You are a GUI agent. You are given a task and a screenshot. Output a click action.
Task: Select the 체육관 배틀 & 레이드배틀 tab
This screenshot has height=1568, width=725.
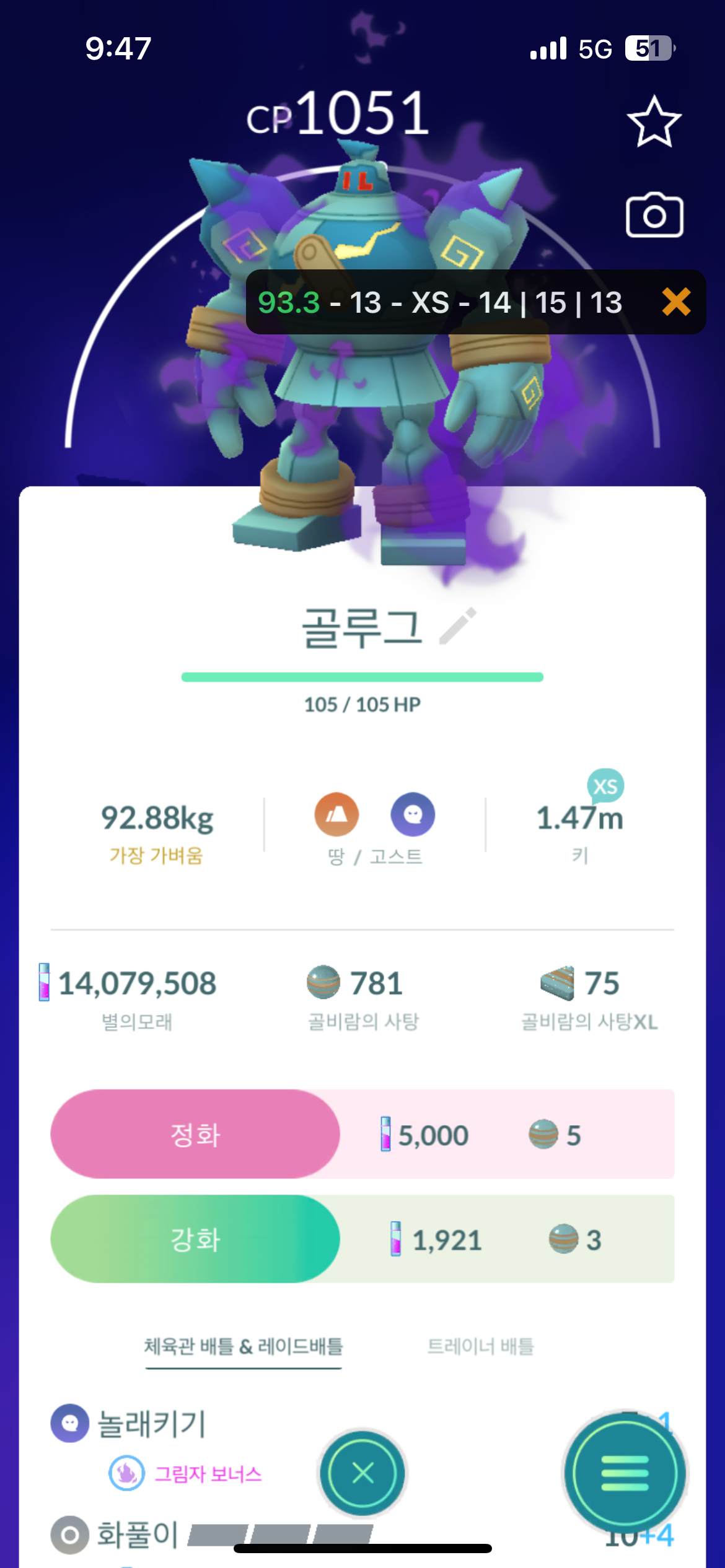[x=244, y=1346]
